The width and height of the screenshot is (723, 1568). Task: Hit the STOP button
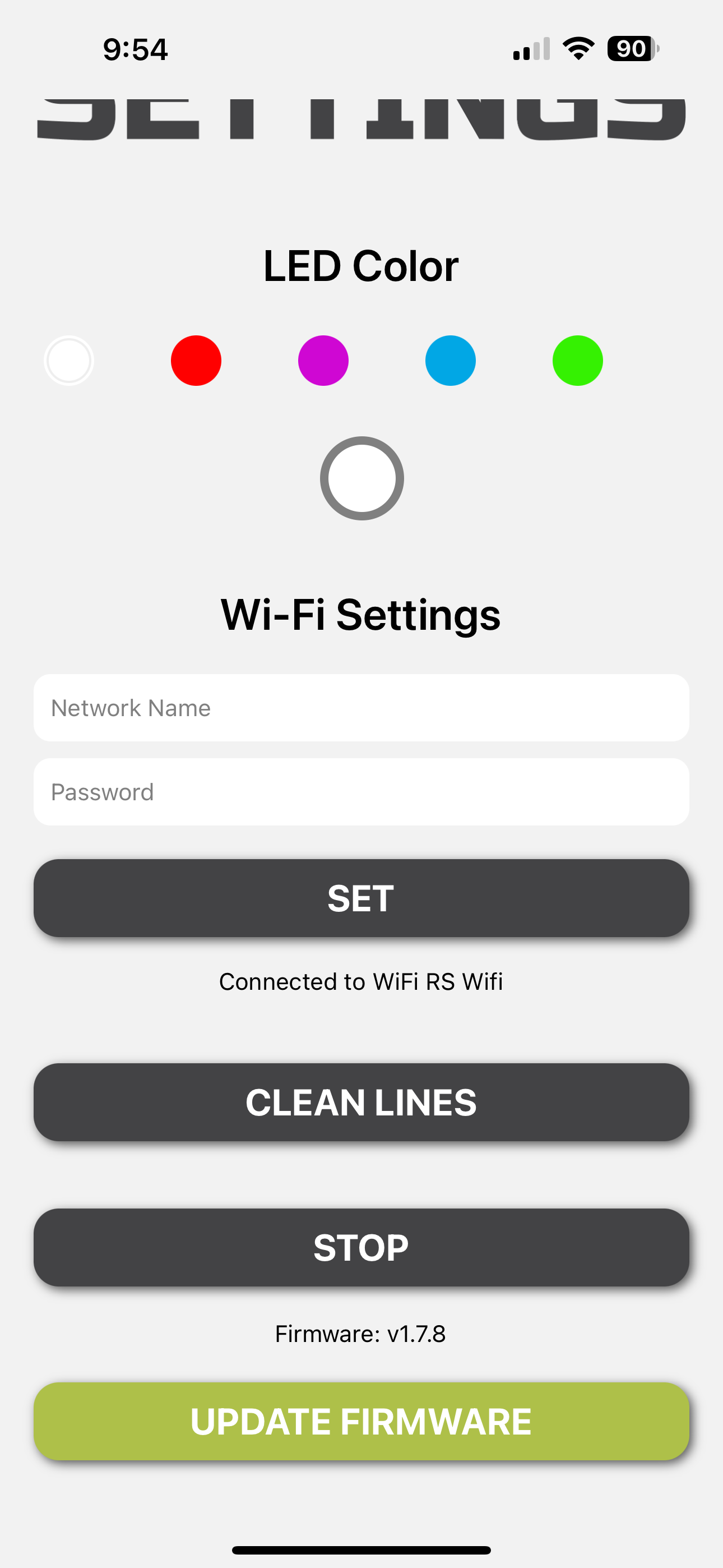pyautogui.click(x=361, y=1247)
